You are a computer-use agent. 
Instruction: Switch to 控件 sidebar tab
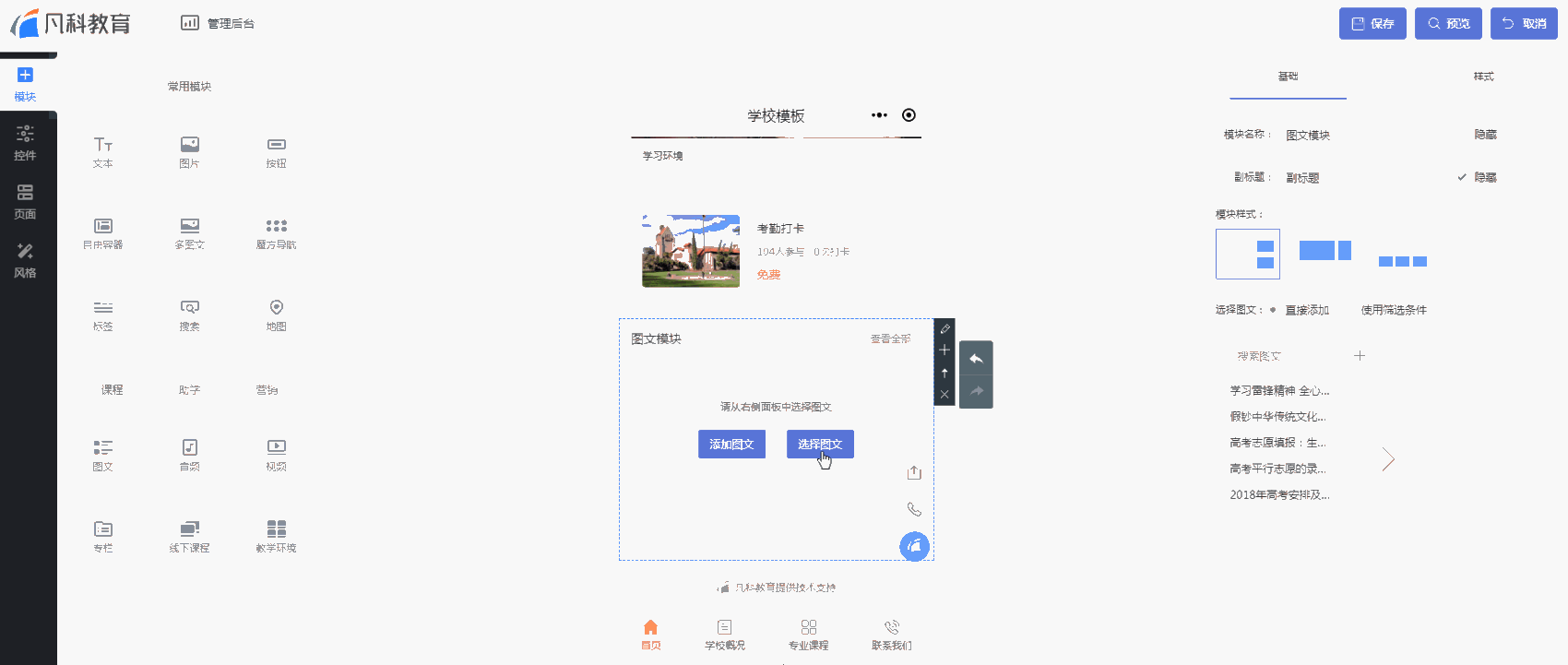(25, 143)
